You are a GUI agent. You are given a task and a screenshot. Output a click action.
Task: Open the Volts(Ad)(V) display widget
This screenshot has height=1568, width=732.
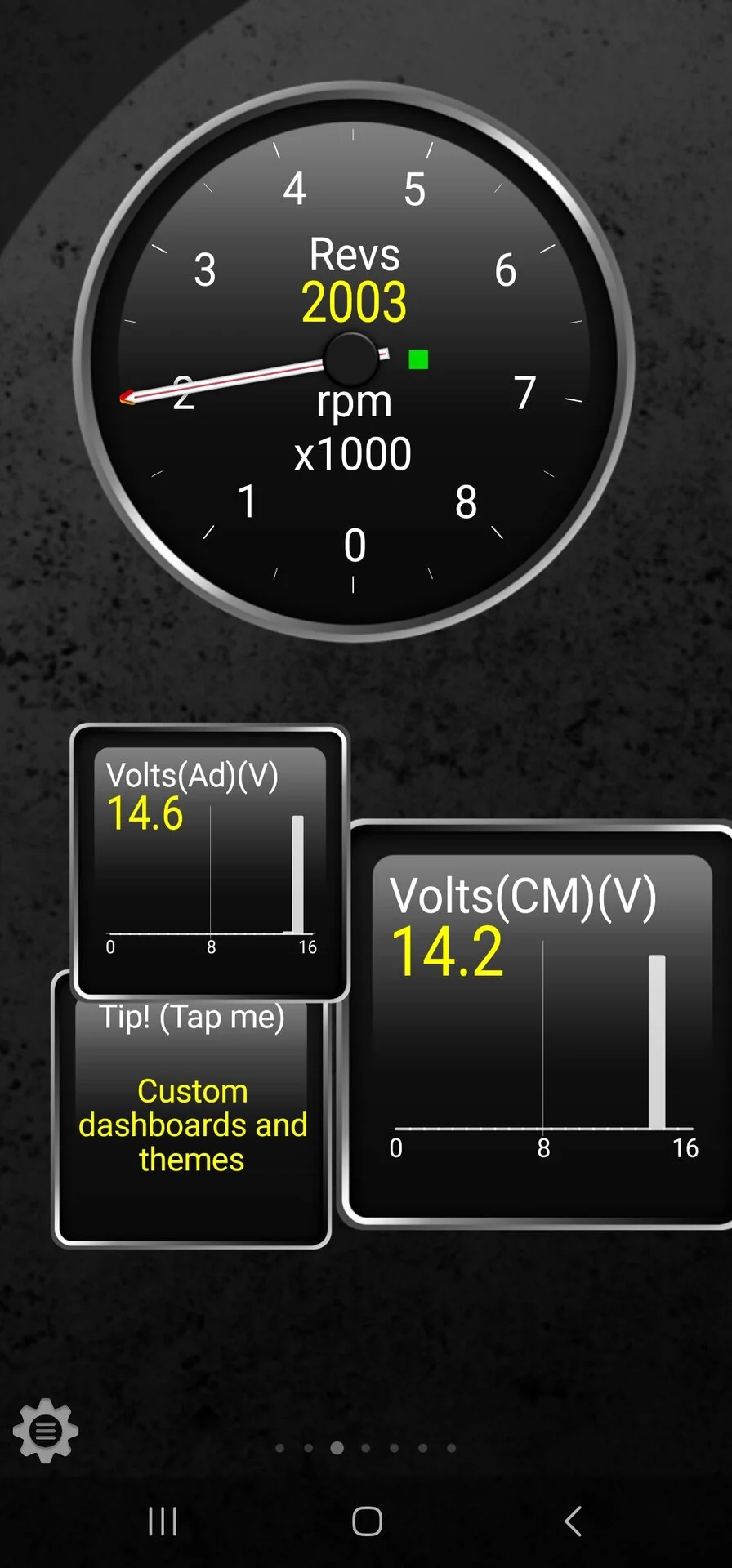click(x=210, y=862)
